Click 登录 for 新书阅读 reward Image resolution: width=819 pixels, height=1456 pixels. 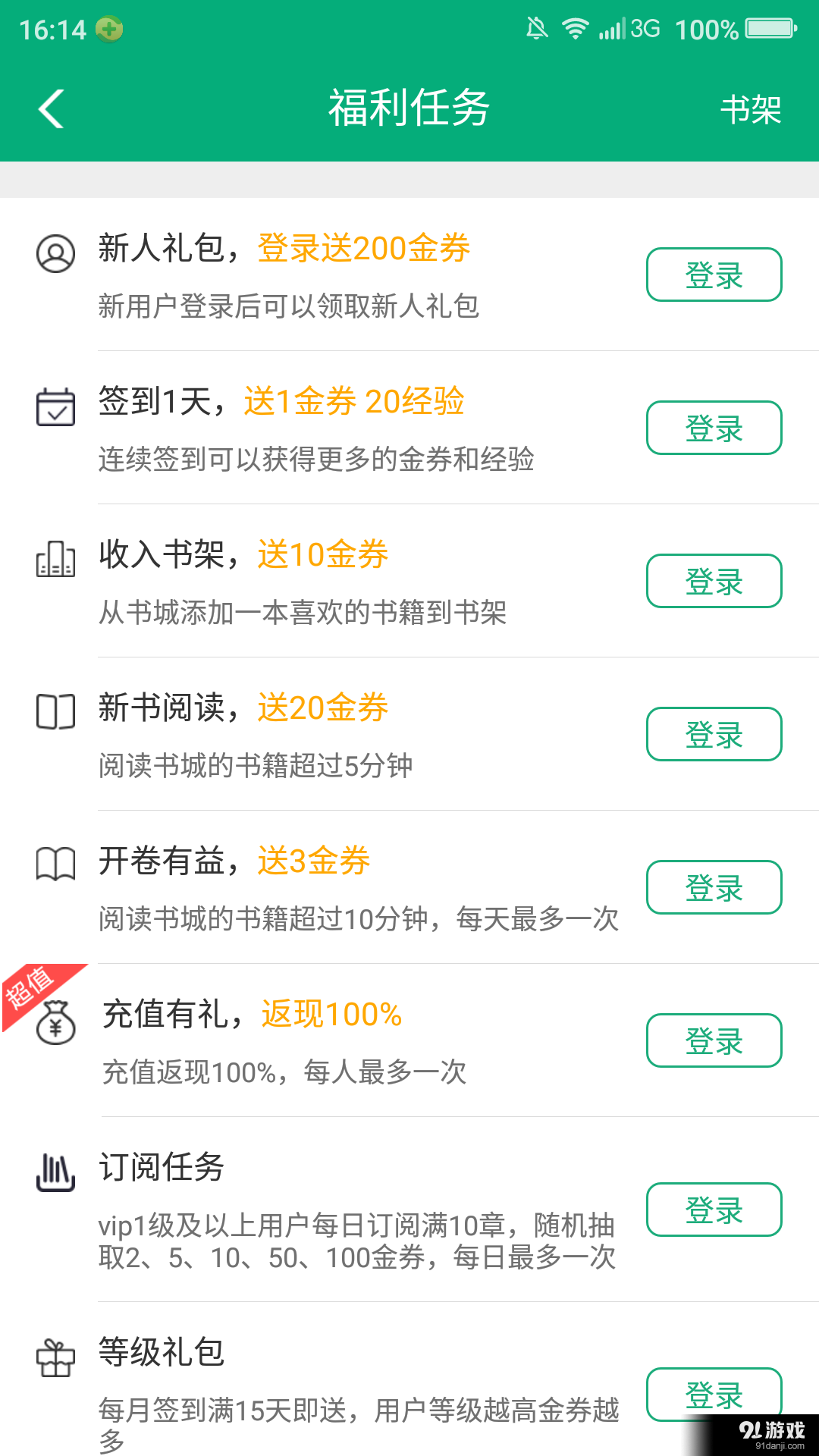(713, 733)
